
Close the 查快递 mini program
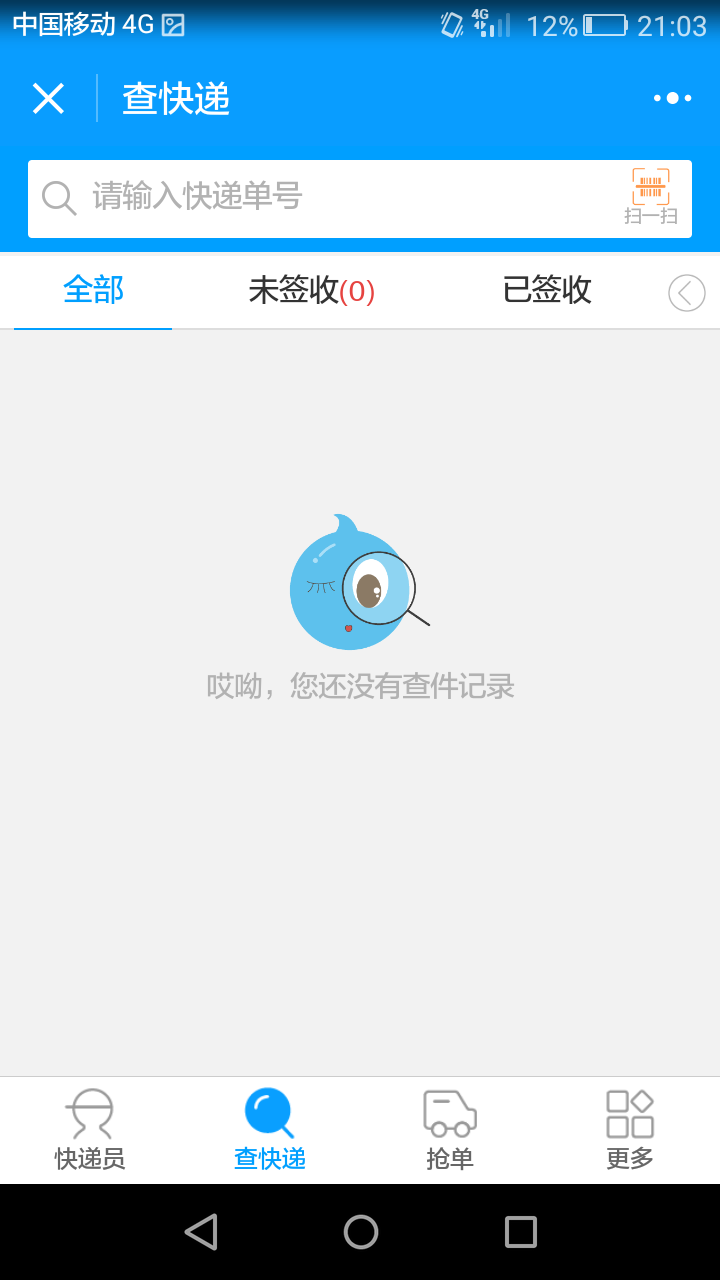point(48,98)
